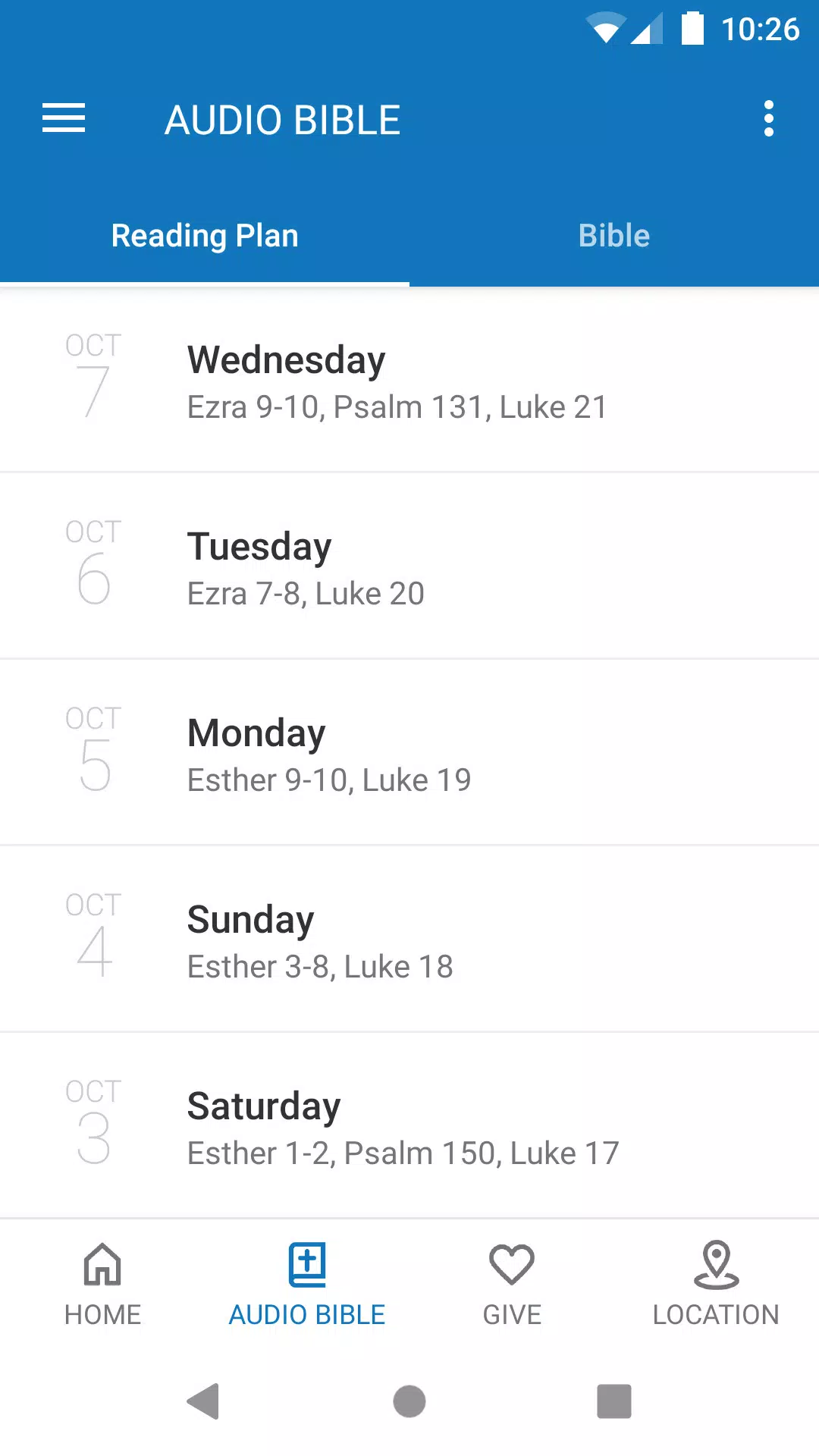Screen dimensions: 819x1456
Task: Open the hamburger drawer menu
Action: (64, 118)
